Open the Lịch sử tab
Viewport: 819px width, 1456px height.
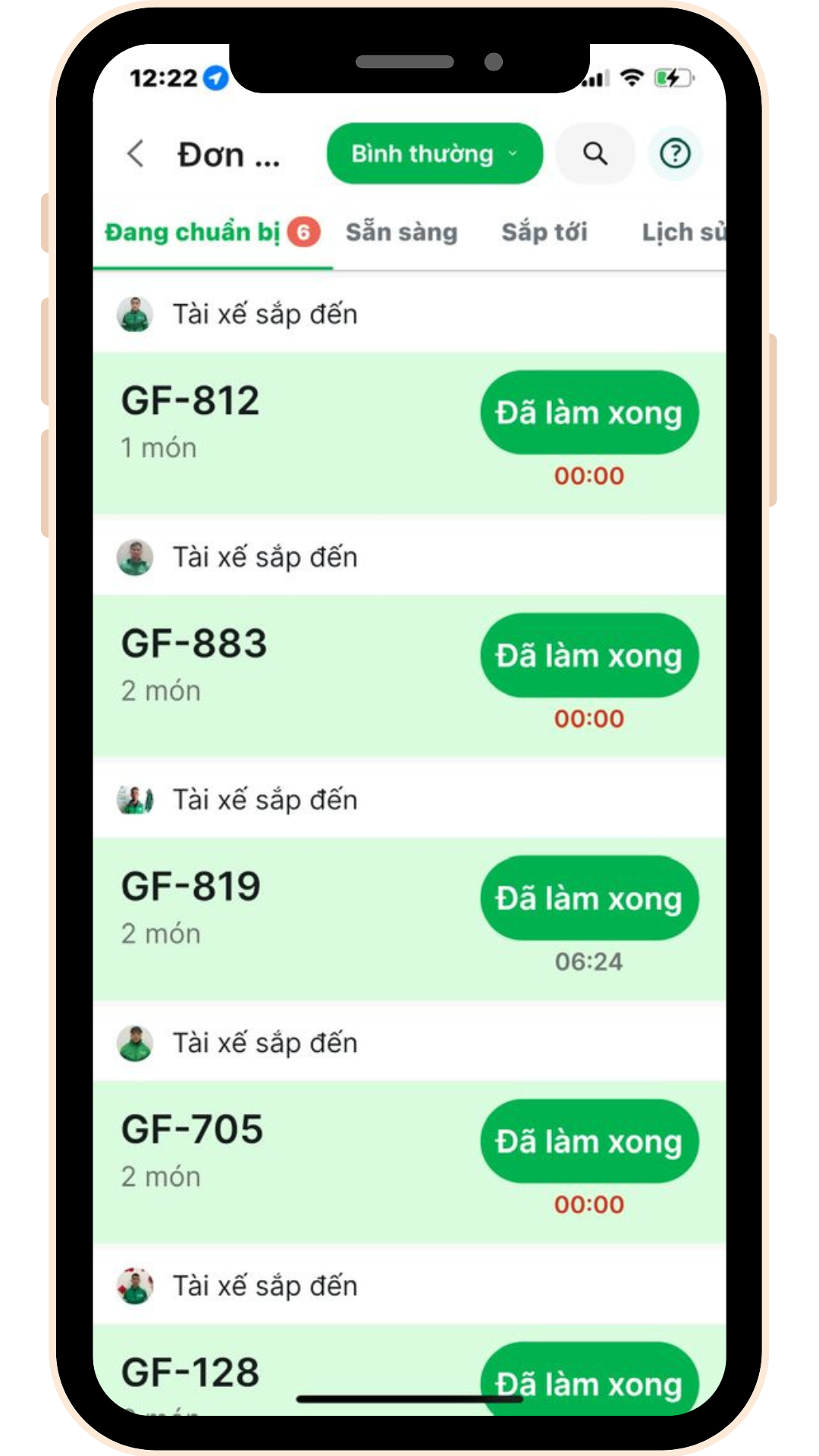tap(682, 232)
